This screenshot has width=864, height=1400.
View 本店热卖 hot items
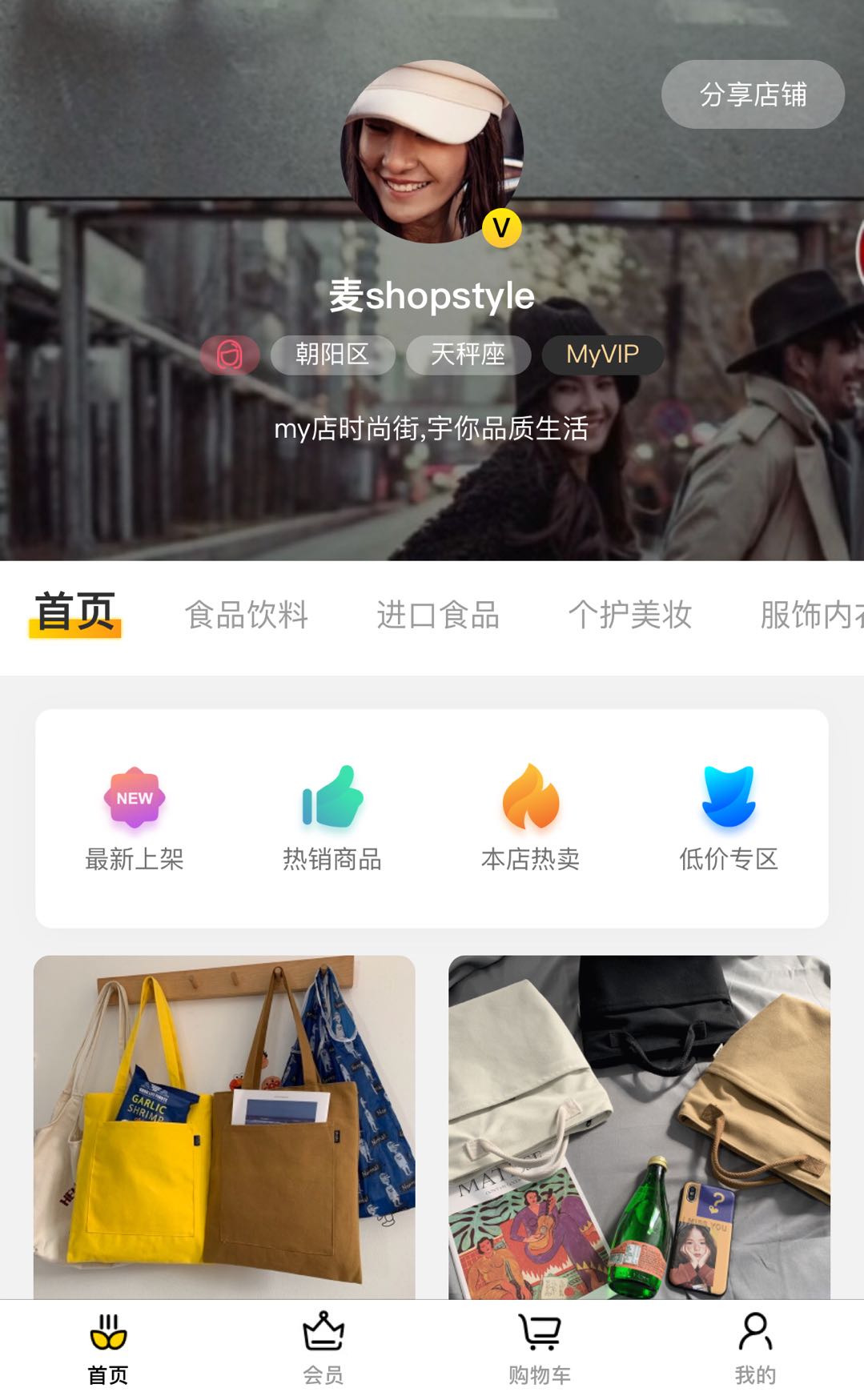coord(530,818)
